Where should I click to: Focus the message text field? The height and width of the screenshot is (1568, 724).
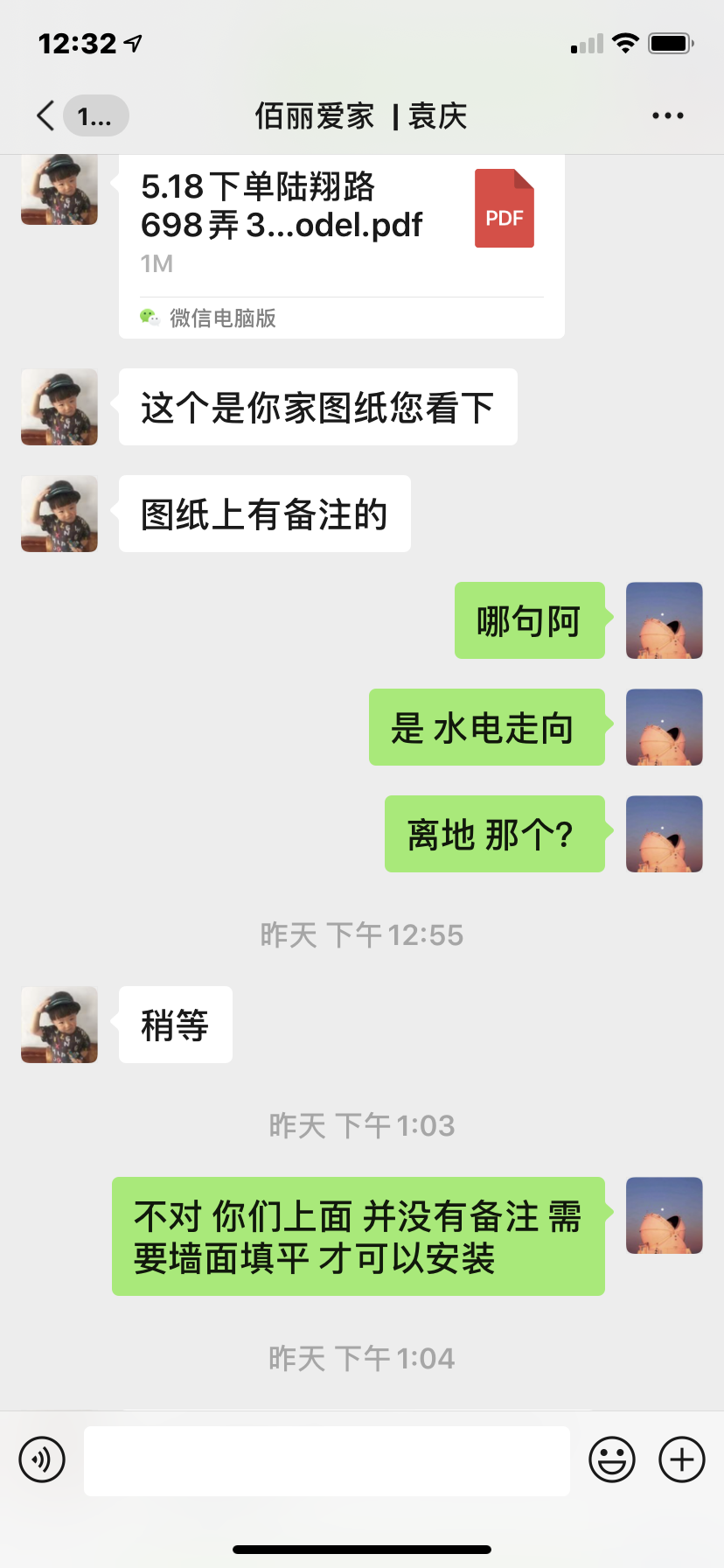(x=327, y=1460)
